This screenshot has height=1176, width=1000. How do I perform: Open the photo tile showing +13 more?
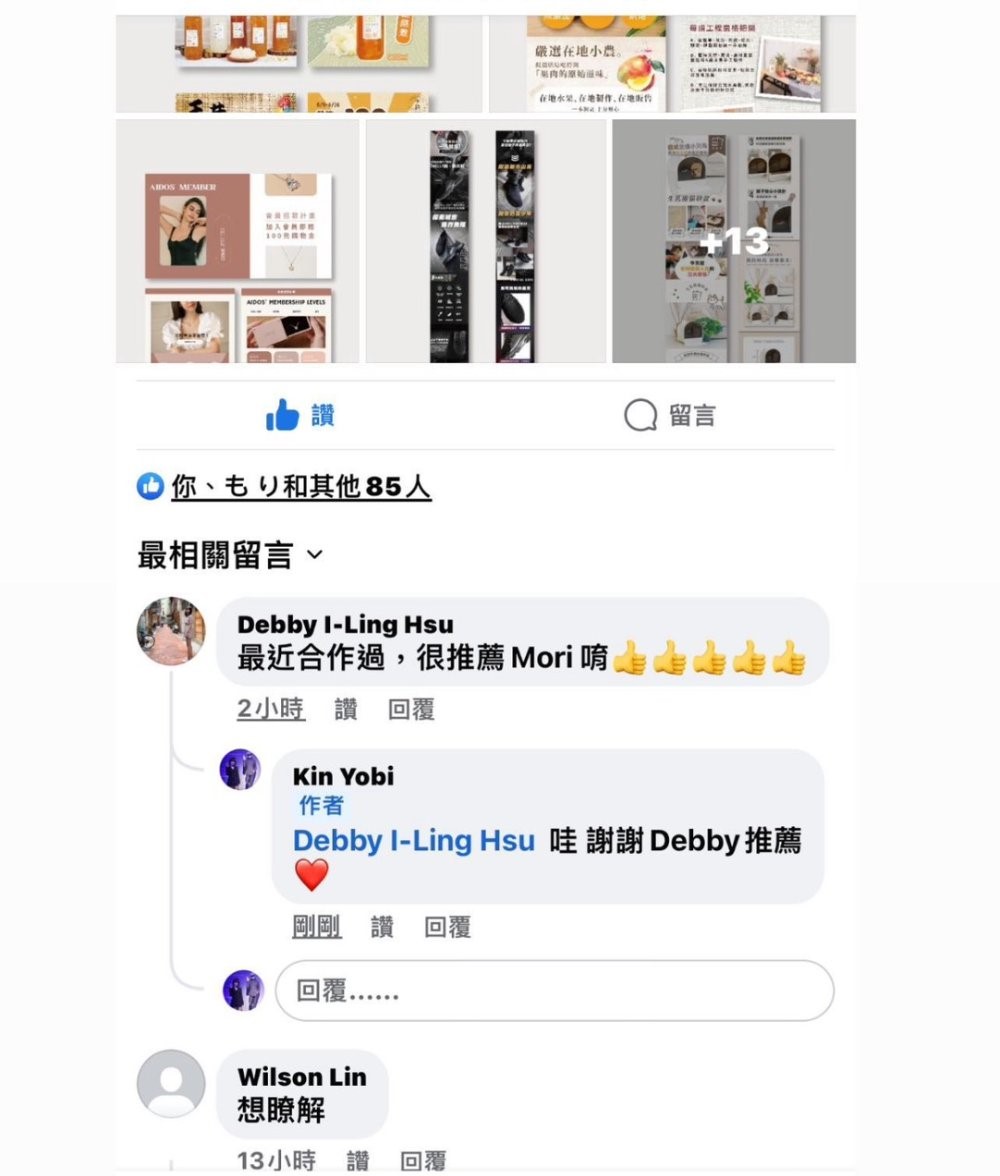tap(734, 241)
